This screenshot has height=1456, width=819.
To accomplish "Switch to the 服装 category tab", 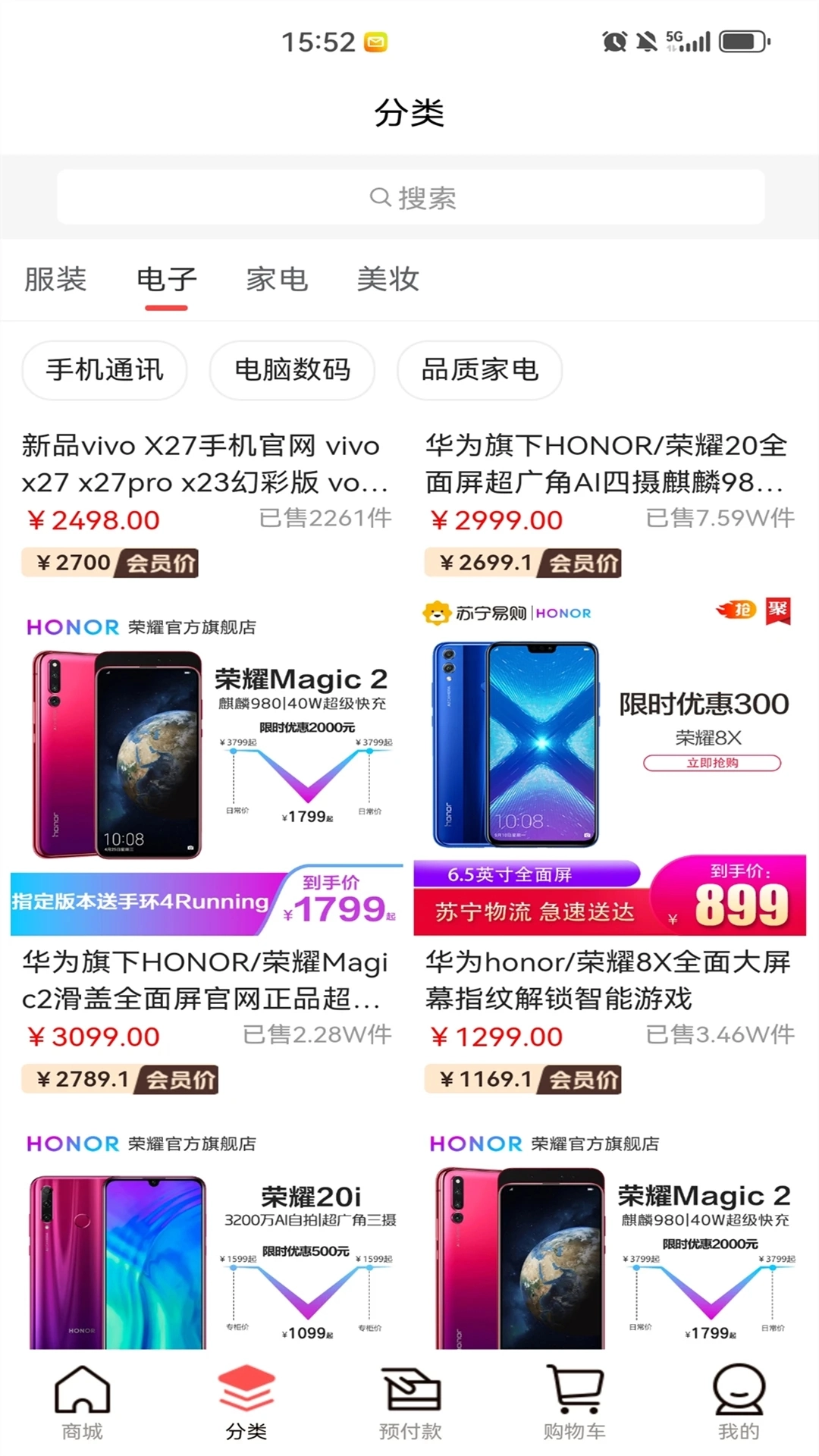I will [55, 279].
